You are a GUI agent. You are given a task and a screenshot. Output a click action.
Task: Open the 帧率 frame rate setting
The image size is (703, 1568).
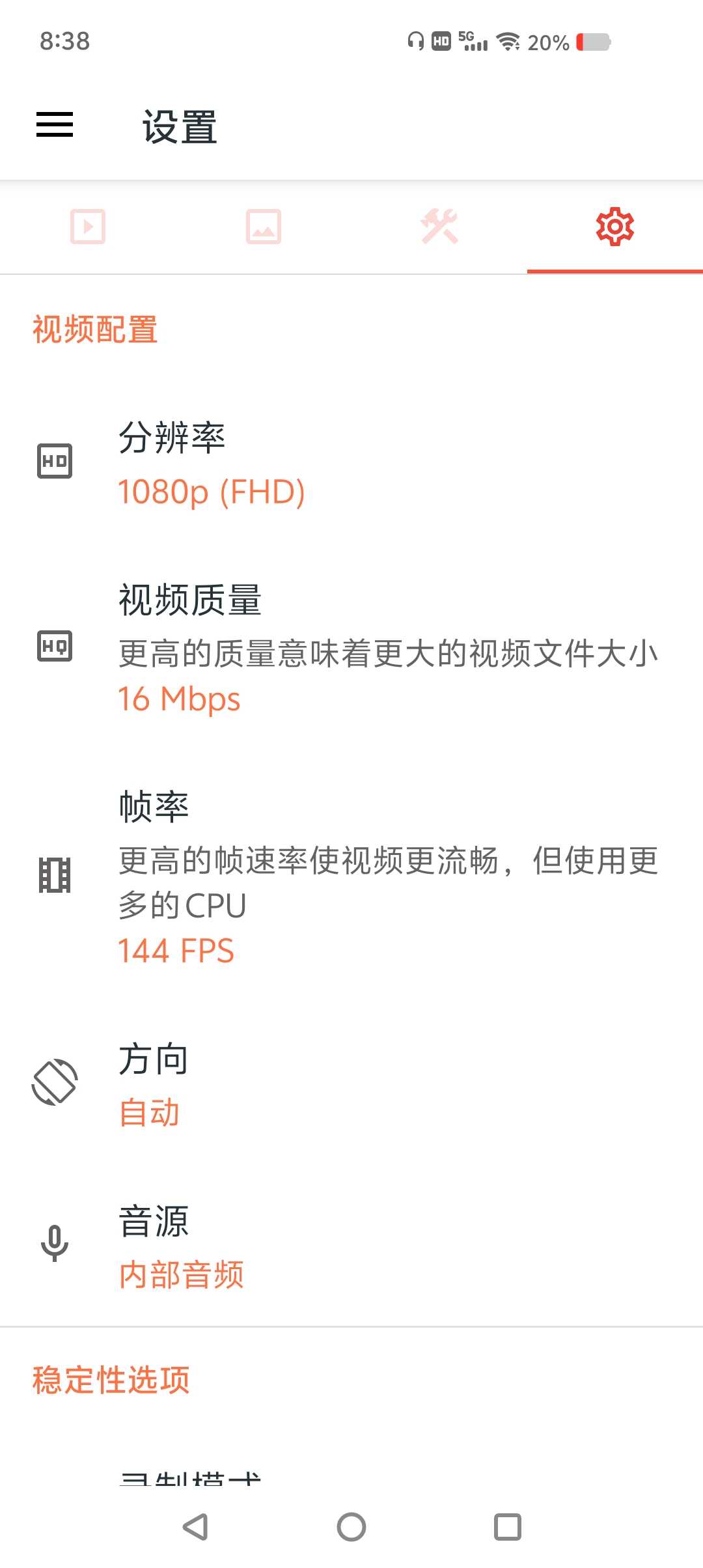[x=351, y=876]
